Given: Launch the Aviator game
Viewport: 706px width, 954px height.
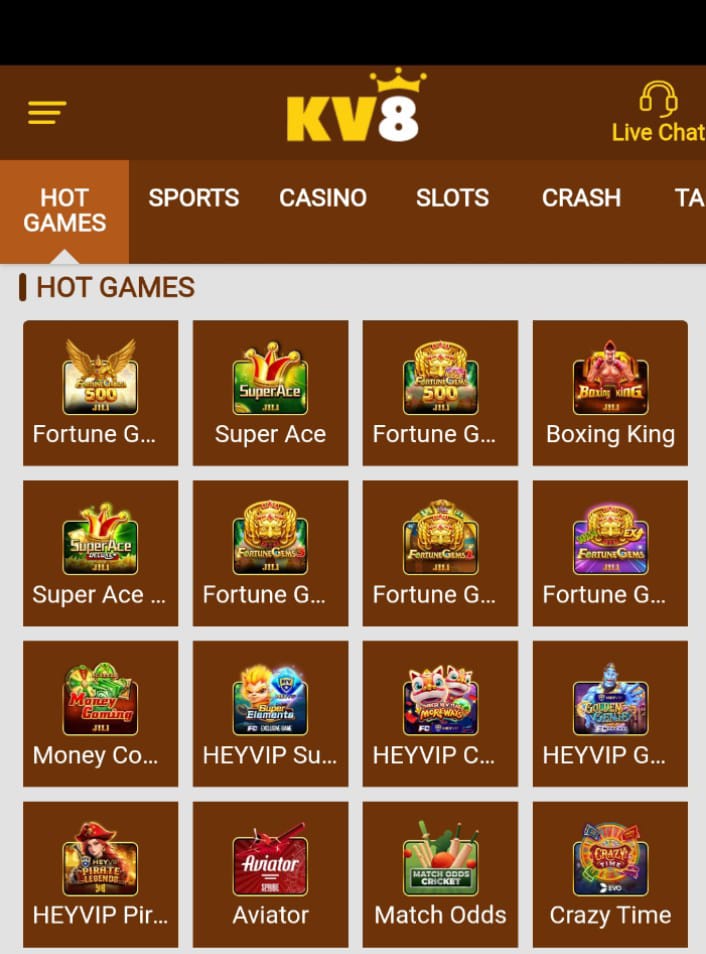Looking at the screenshot, I should 270,874.
